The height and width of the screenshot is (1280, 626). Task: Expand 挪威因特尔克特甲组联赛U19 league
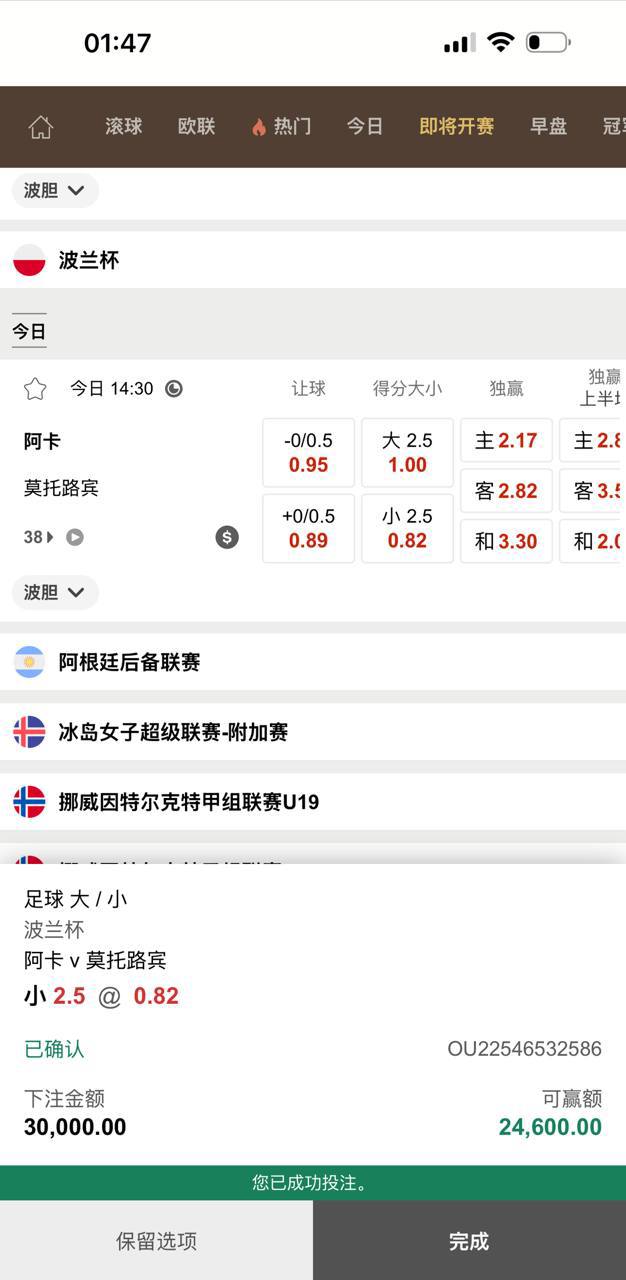pos(312,801)
